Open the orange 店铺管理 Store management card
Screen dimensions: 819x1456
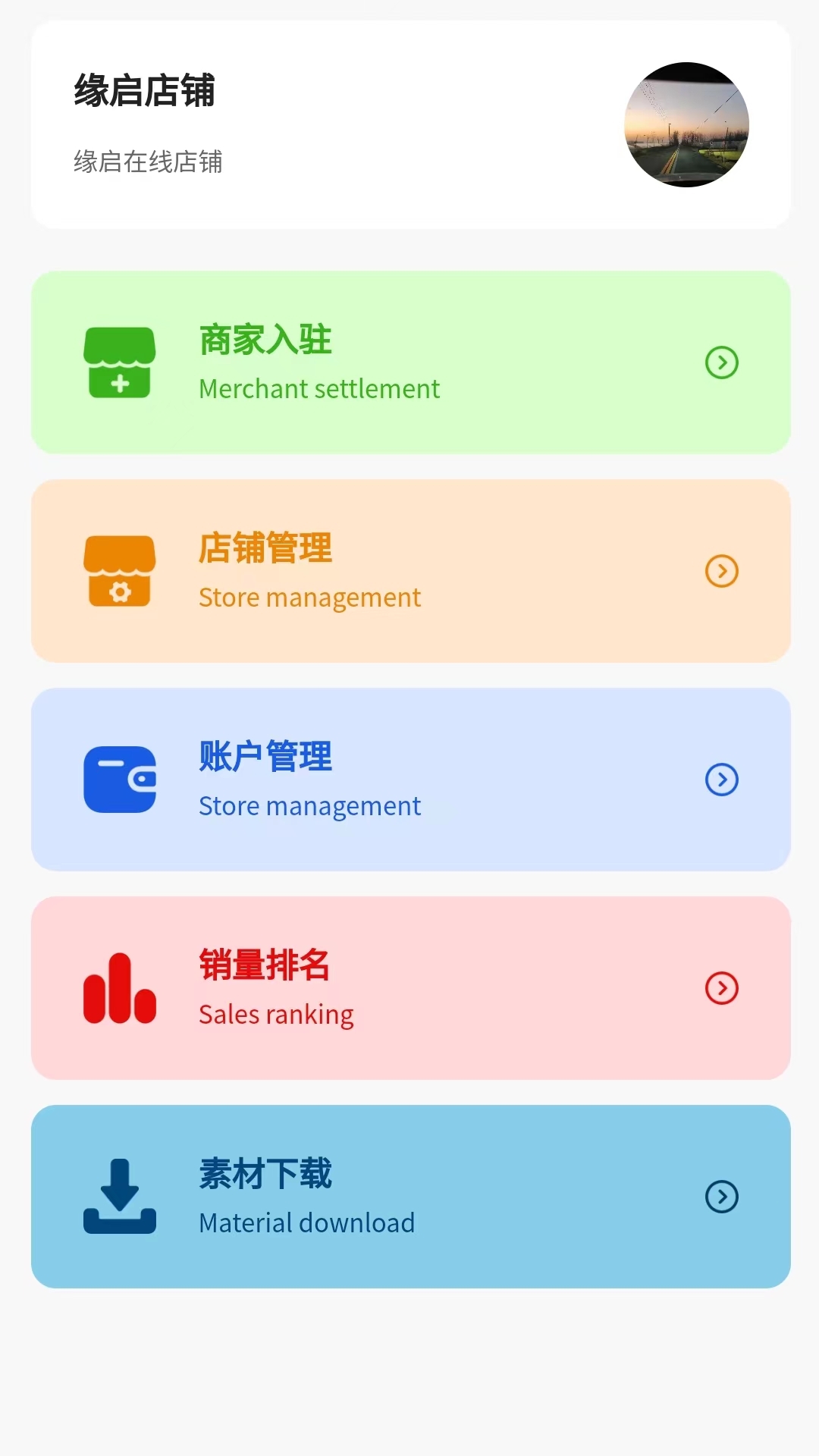(410, 571)
